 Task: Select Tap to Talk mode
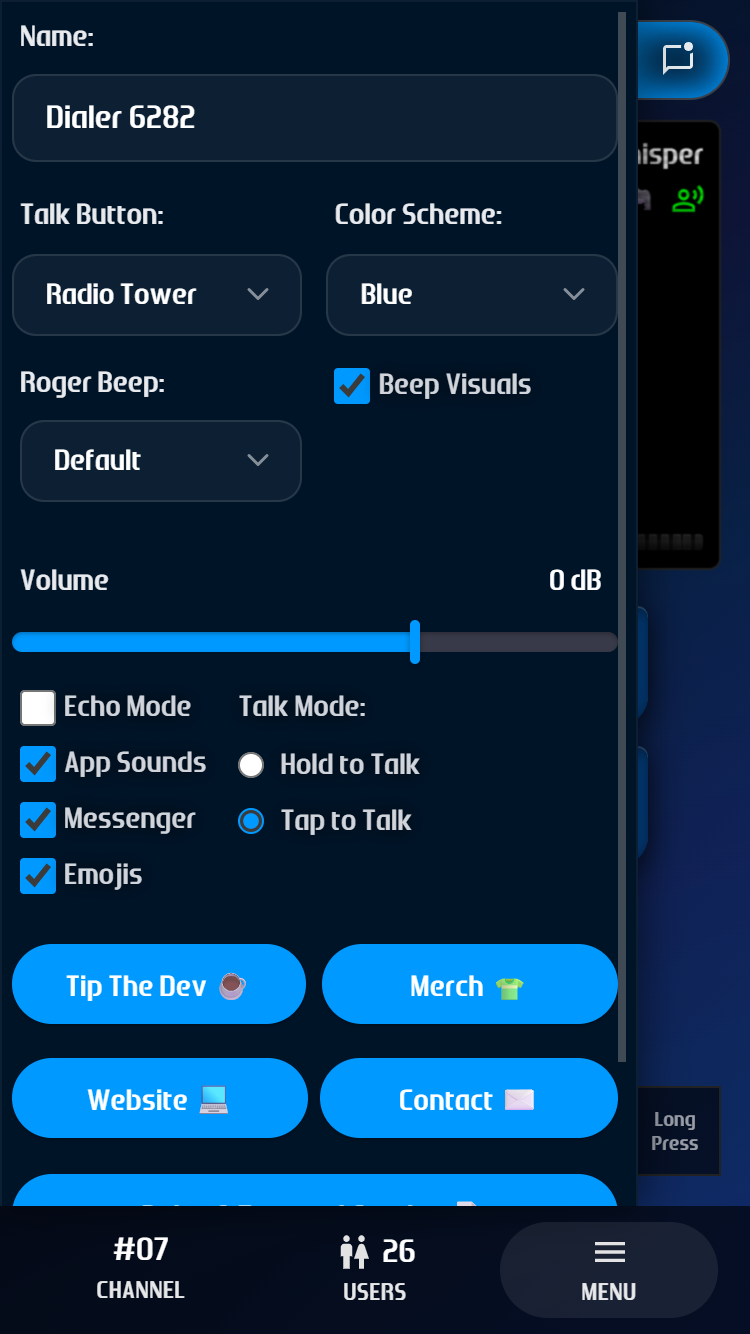(251, 822)
